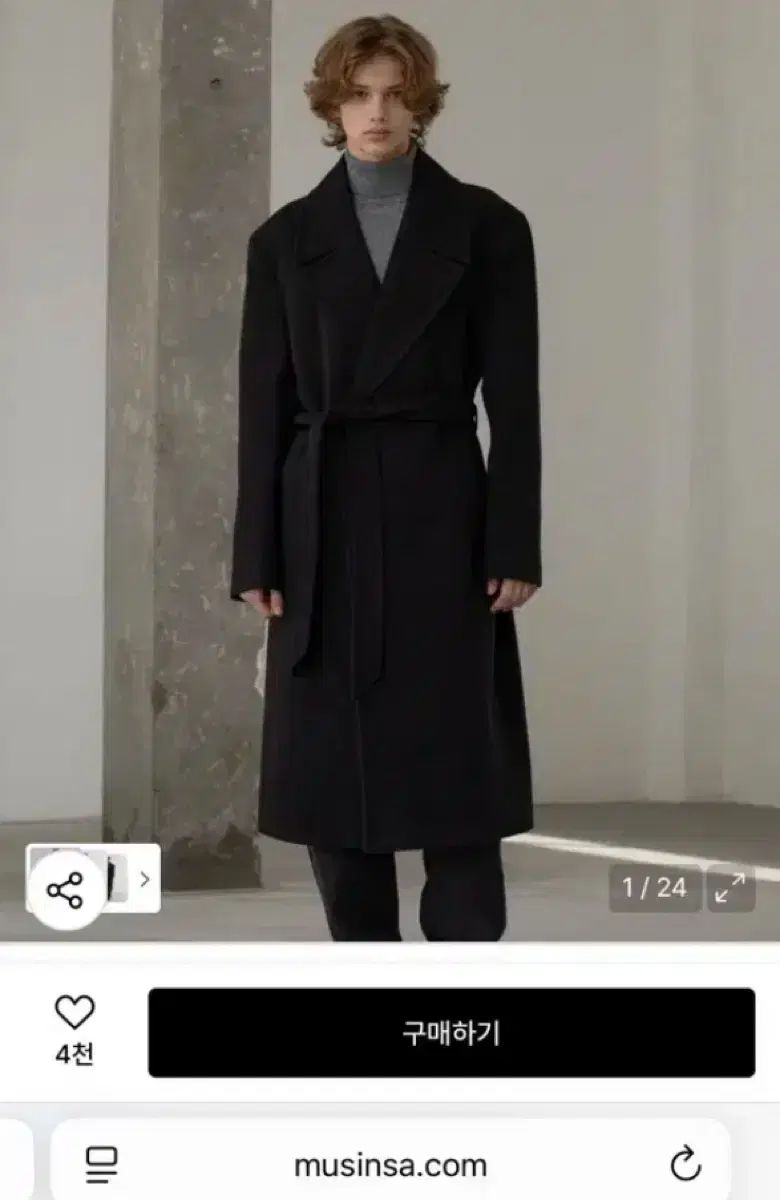
Task: Tap the musinsa.com address field
Action: point(390,1162)
